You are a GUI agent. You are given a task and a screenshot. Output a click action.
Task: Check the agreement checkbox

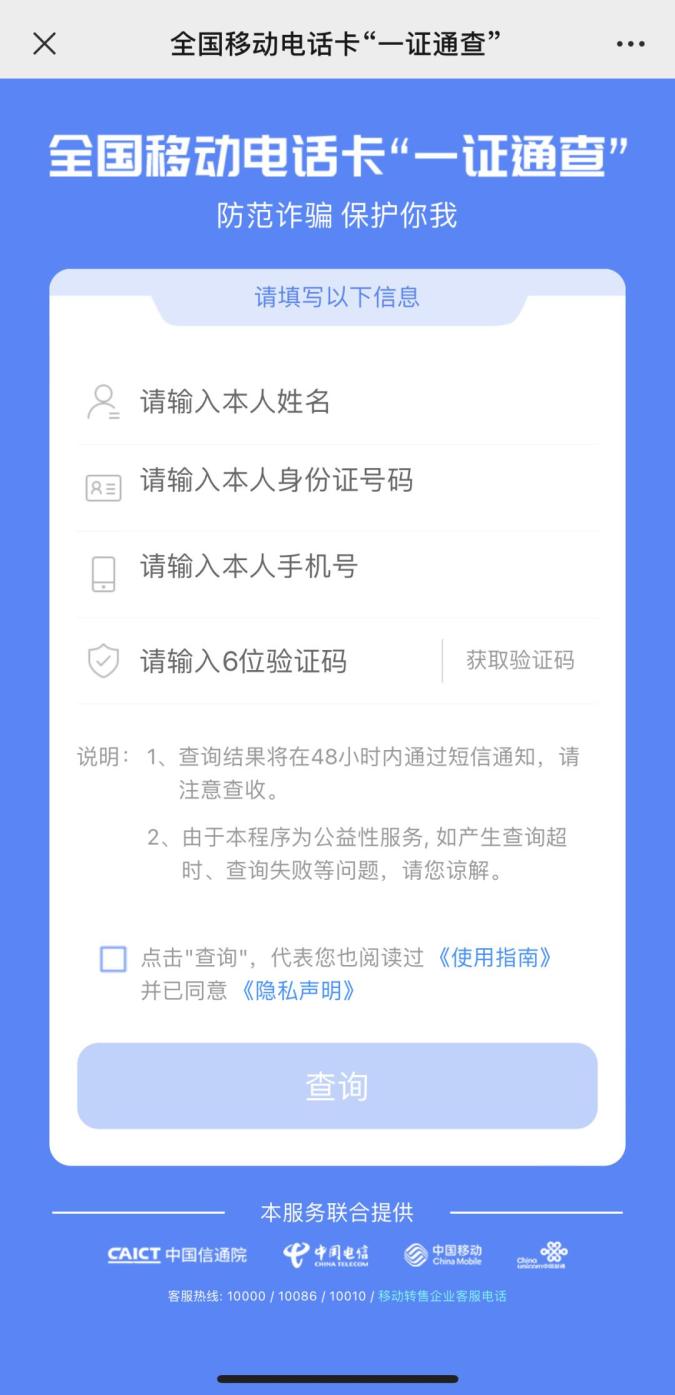114,959
